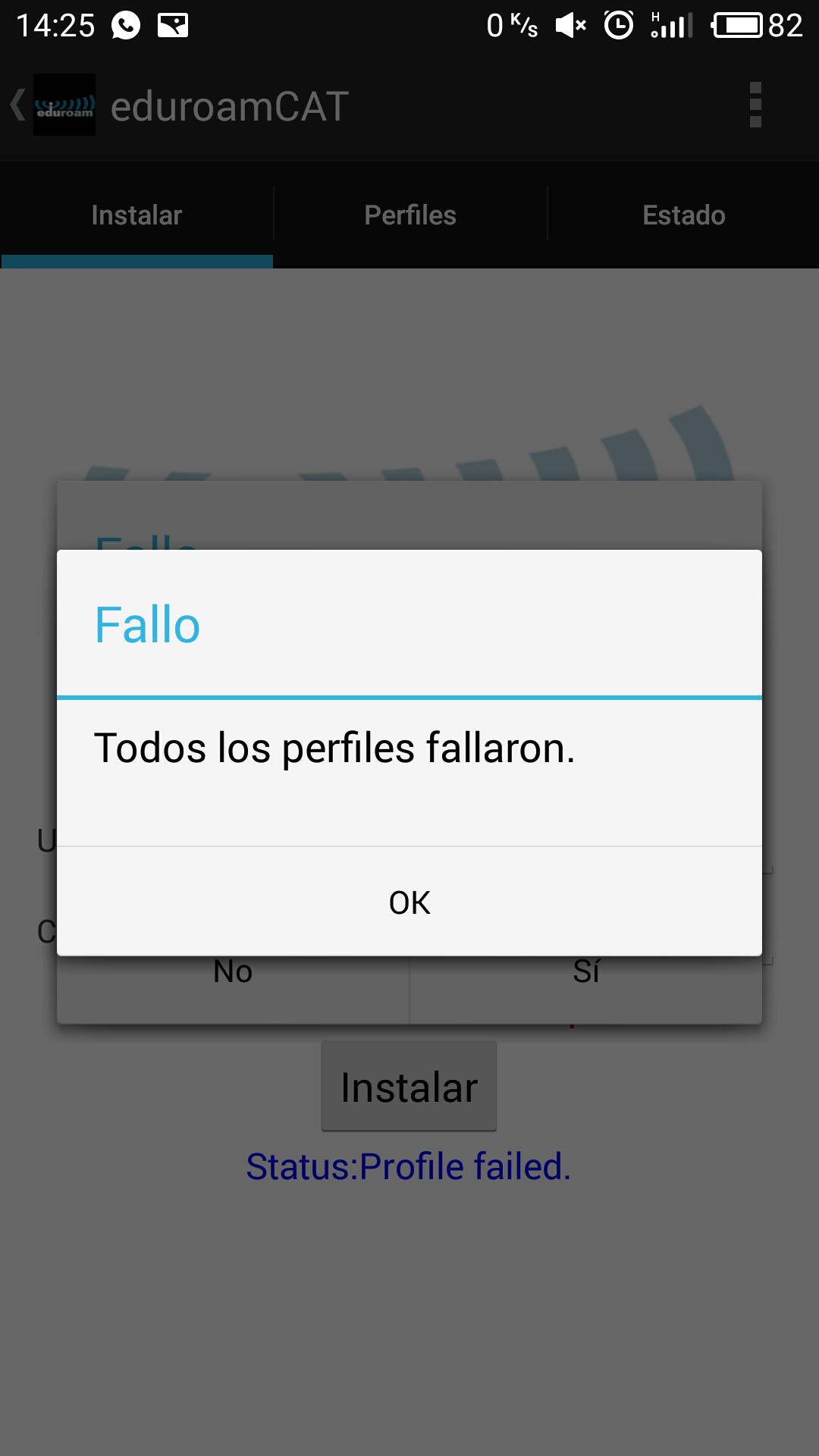
Task: Tap the Instalar button below the dialog
Action: [x=409, y=1087]
